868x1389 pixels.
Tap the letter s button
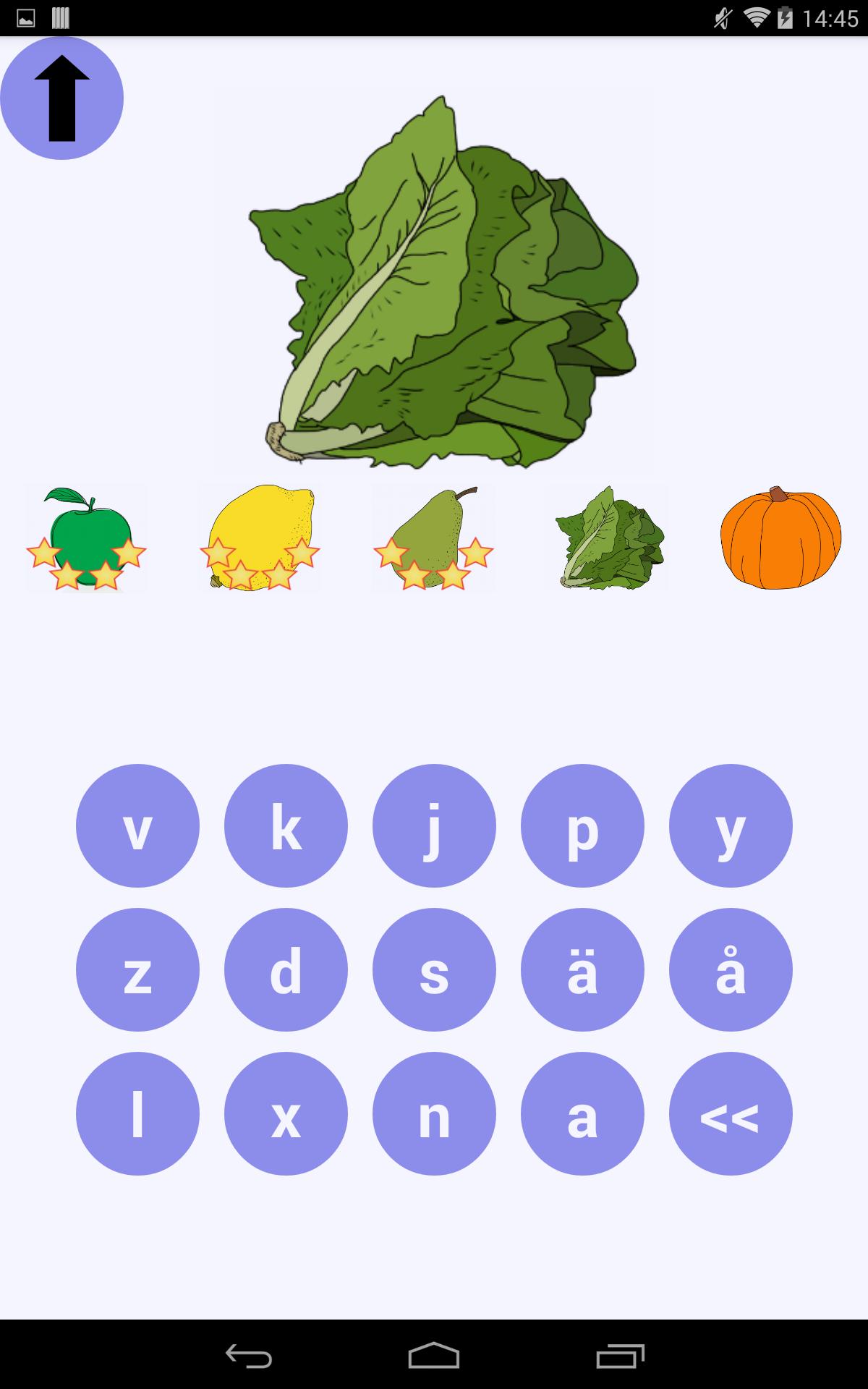coord(434,969)
